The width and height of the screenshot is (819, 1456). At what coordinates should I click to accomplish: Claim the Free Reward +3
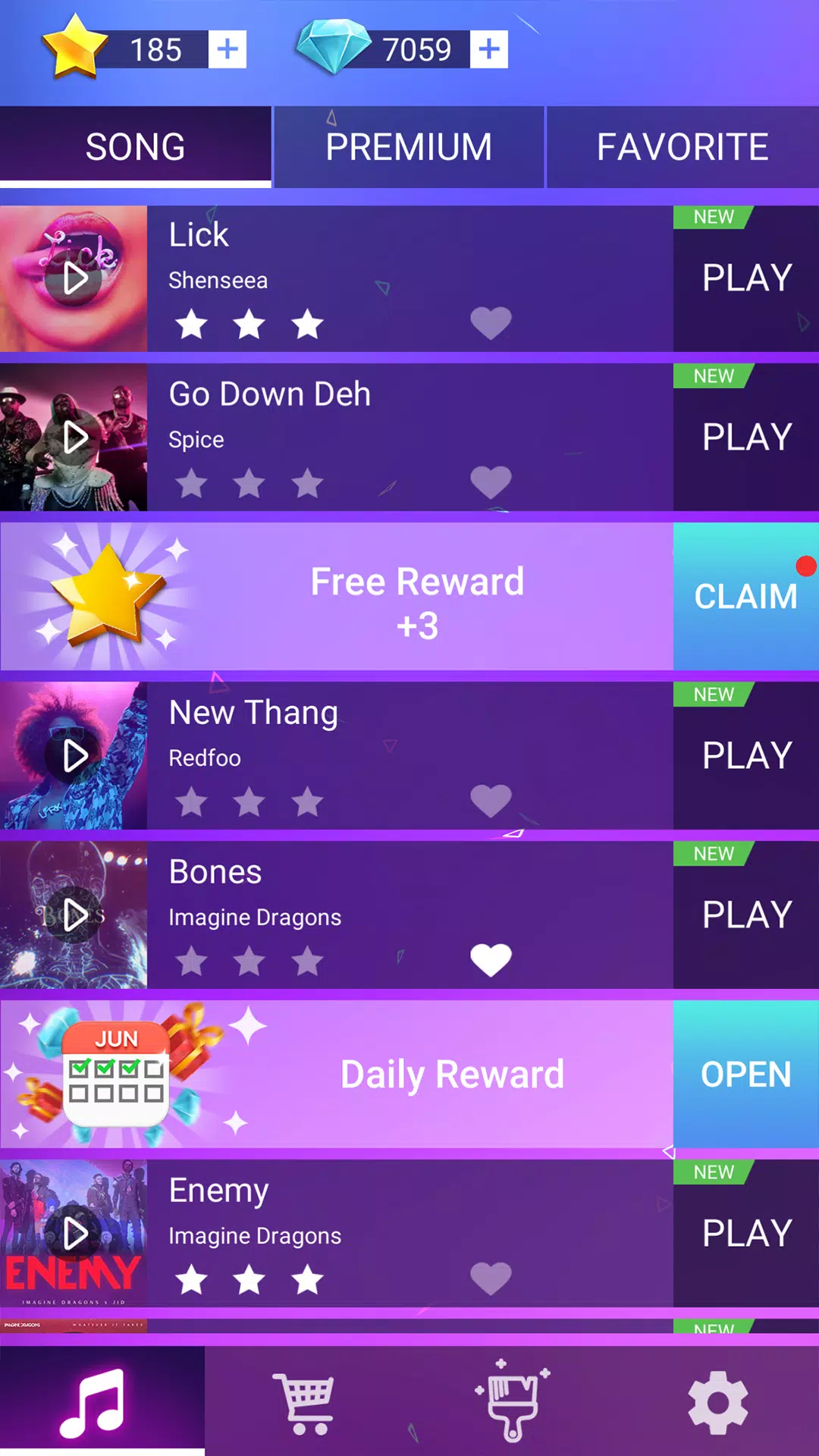(x=746, y=597)
